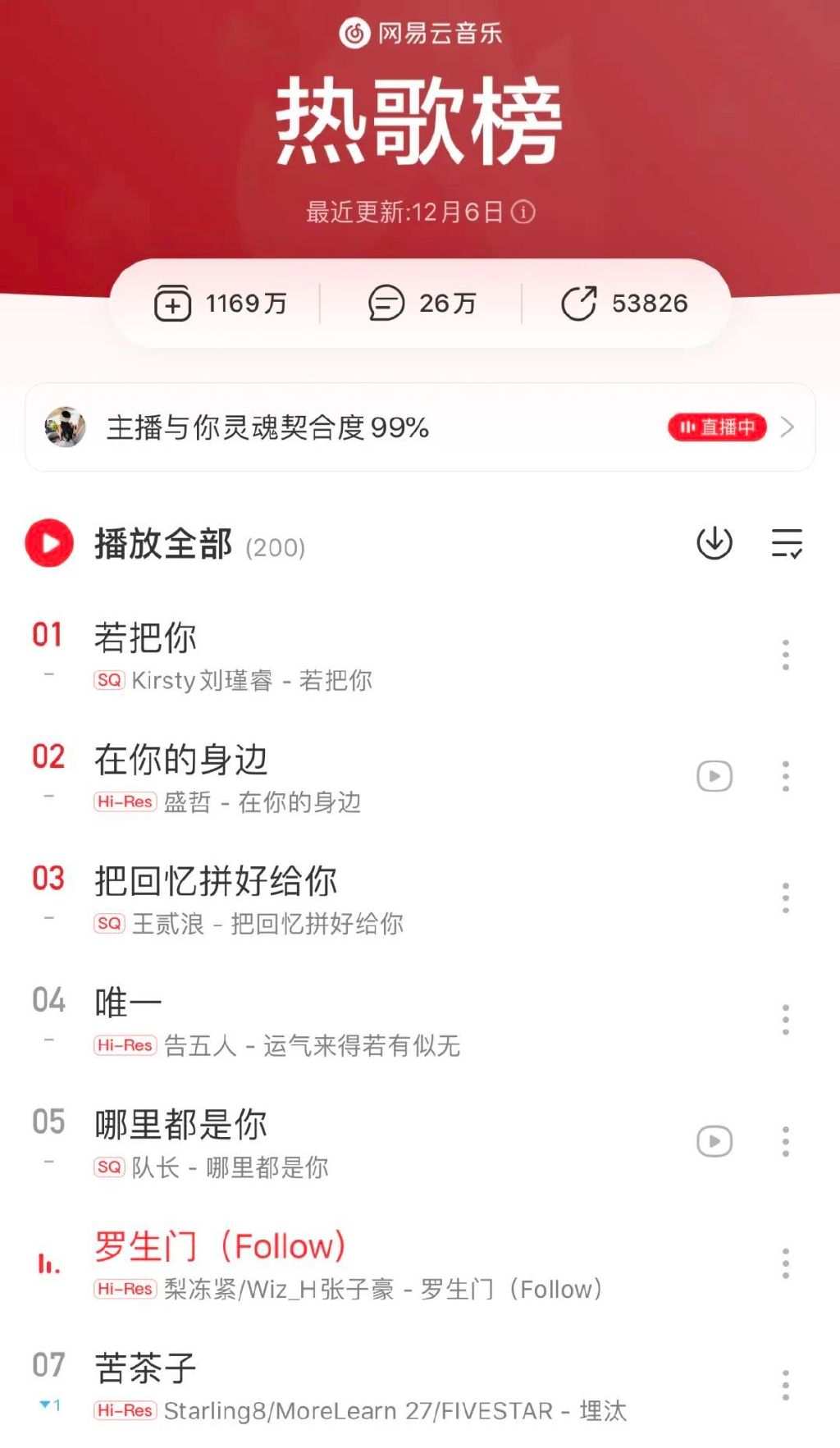
Task: Watch the video for 哪里都是你
Action: 714,1141
